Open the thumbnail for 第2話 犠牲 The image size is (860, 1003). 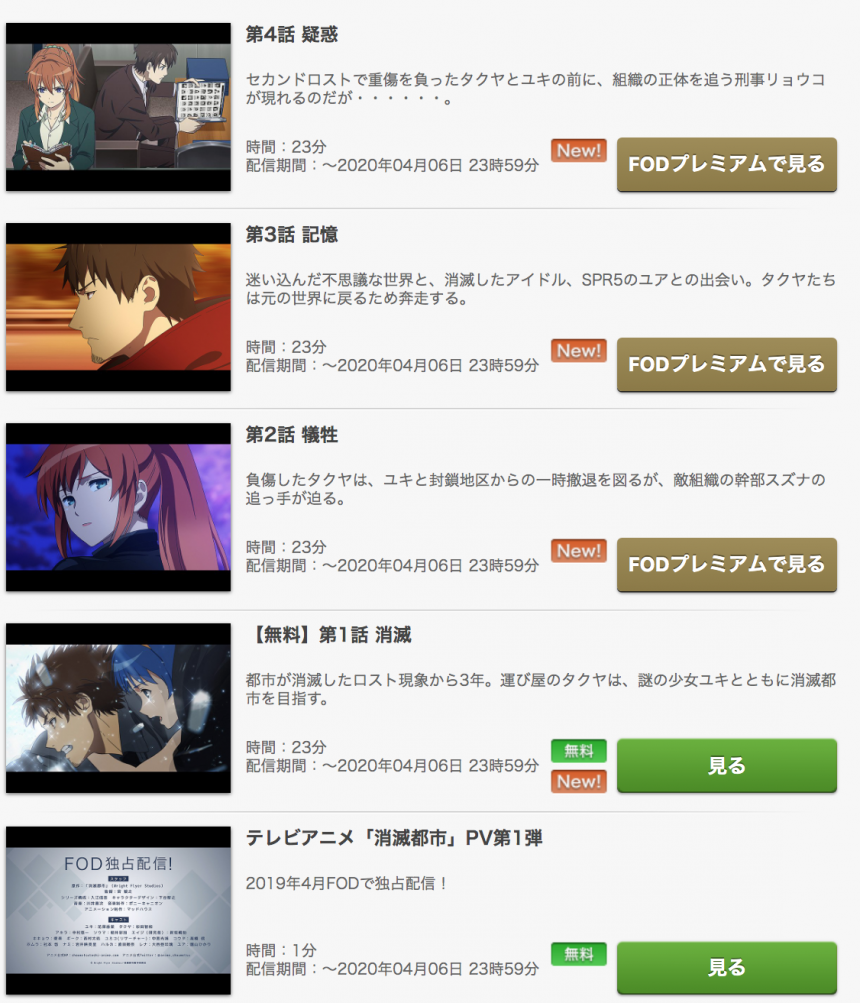(x=118, y=507)
